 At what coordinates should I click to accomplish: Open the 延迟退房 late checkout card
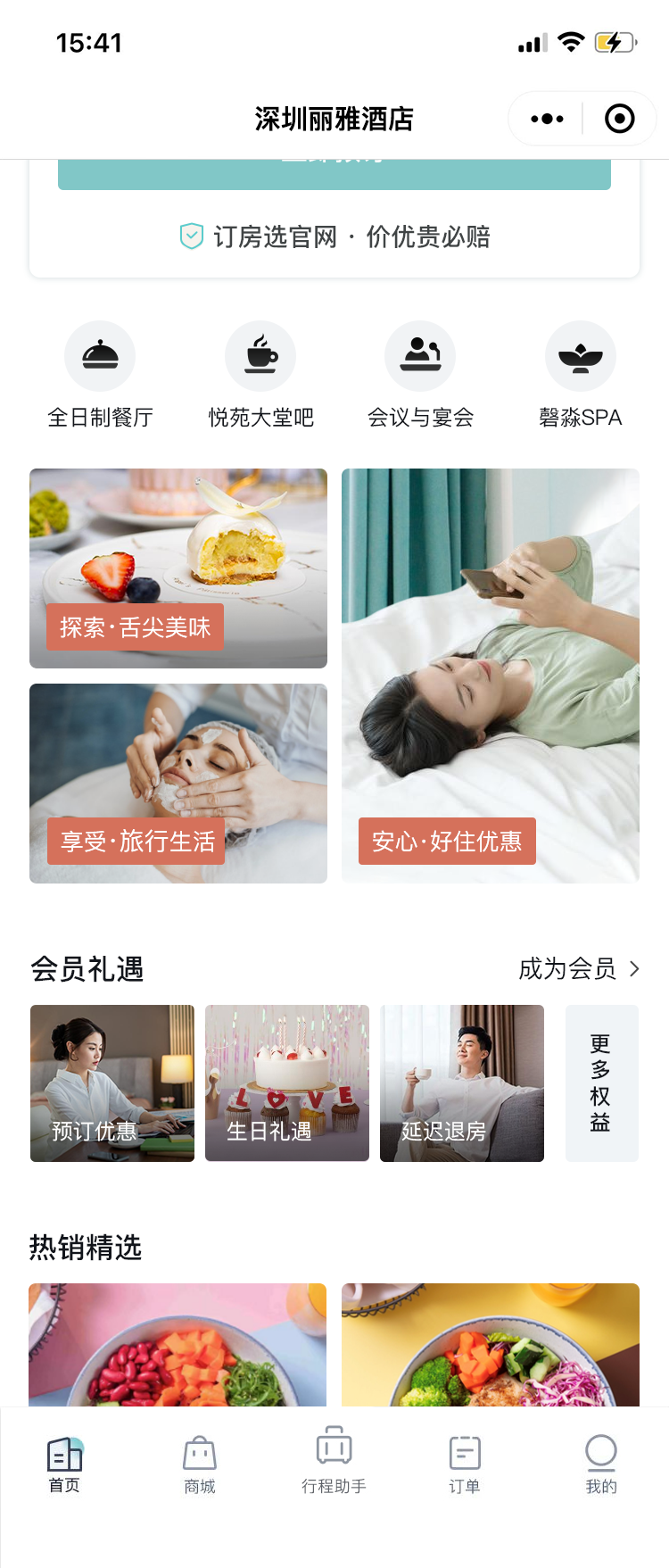pos(462,1083)
